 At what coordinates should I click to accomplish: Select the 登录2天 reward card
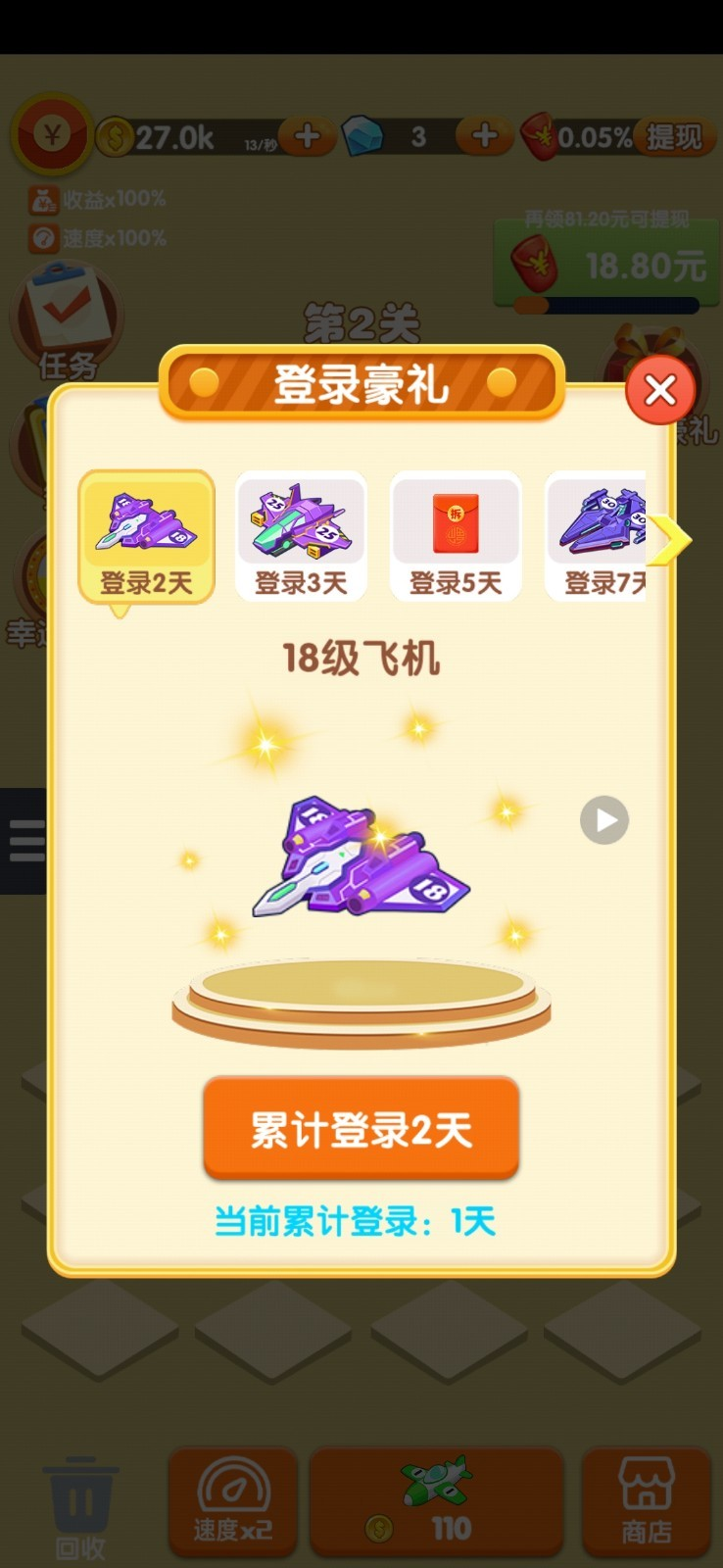(x=146, y=536)
